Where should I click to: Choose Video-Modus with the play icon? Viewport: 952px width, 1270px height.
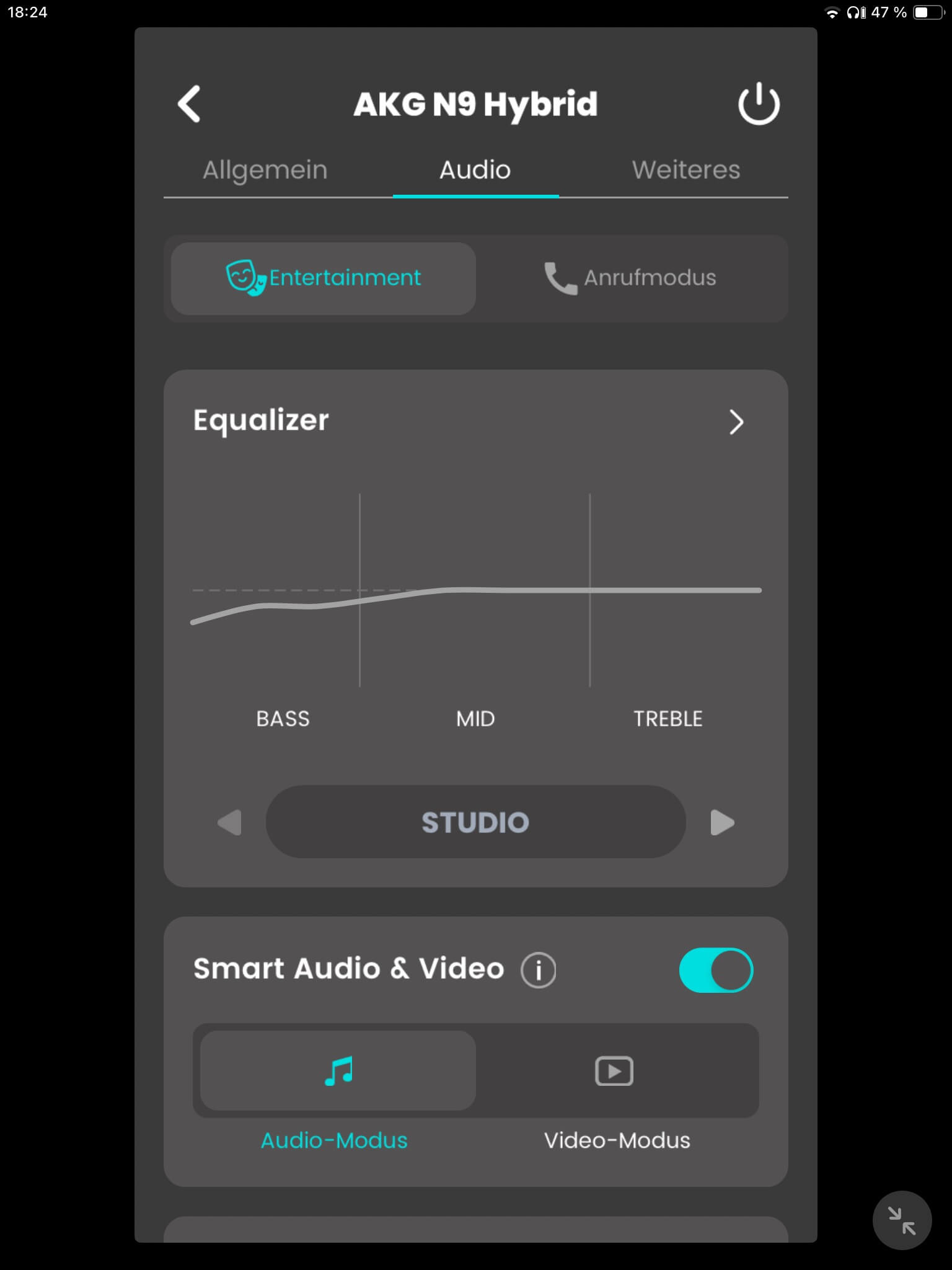[x=614, y=1071]
